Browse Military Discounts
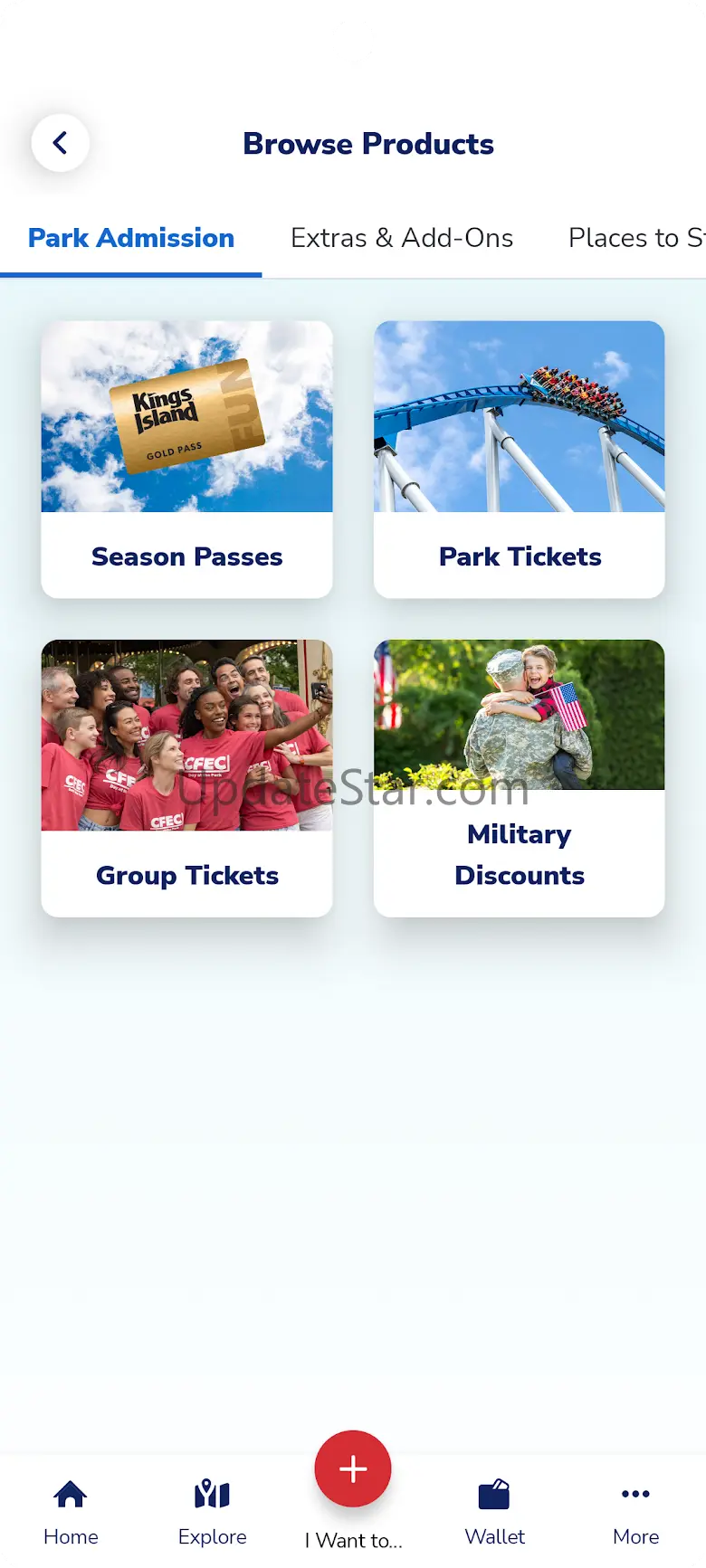Viewport: 706px width, 1568px height. point(520,778)
